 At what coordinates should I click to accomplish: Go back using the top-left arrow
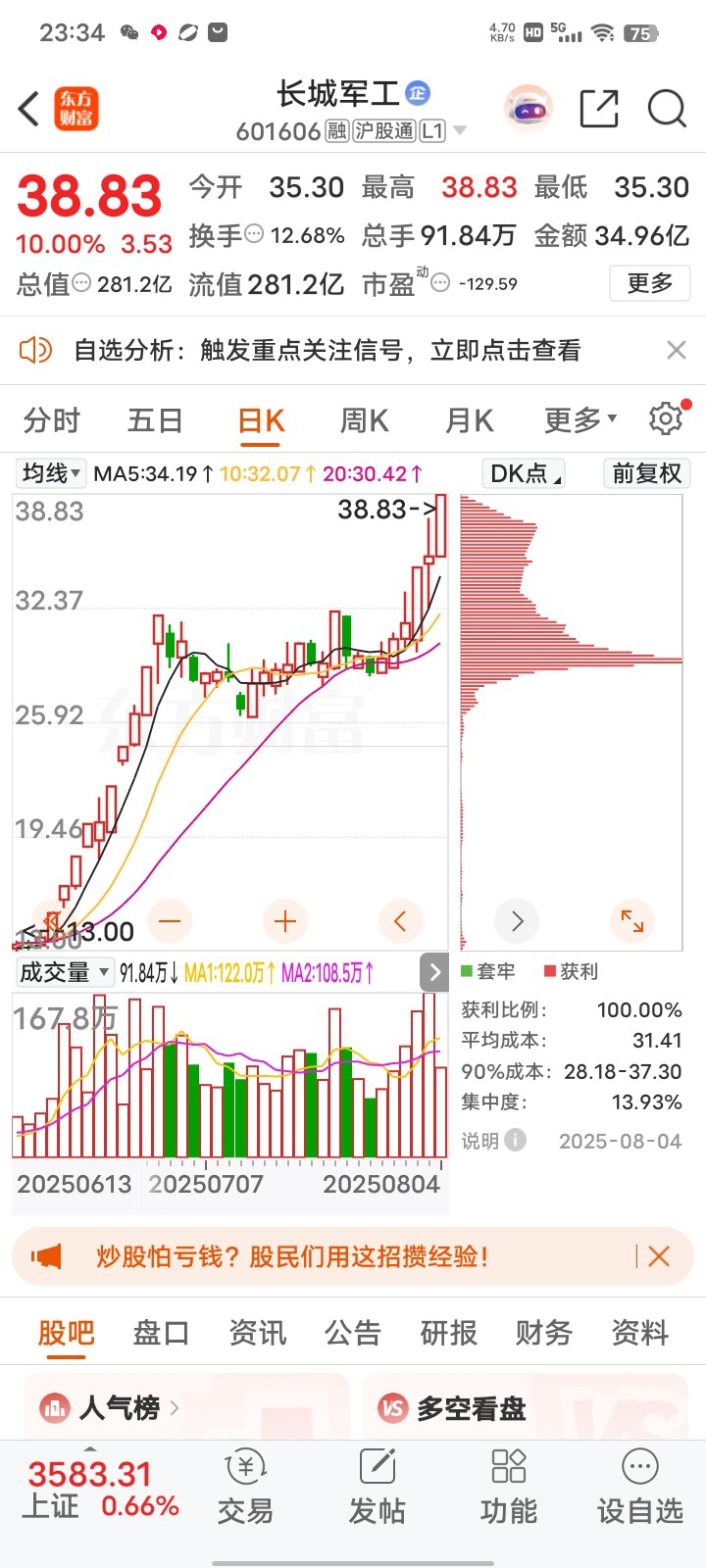(x=29, y=109)
